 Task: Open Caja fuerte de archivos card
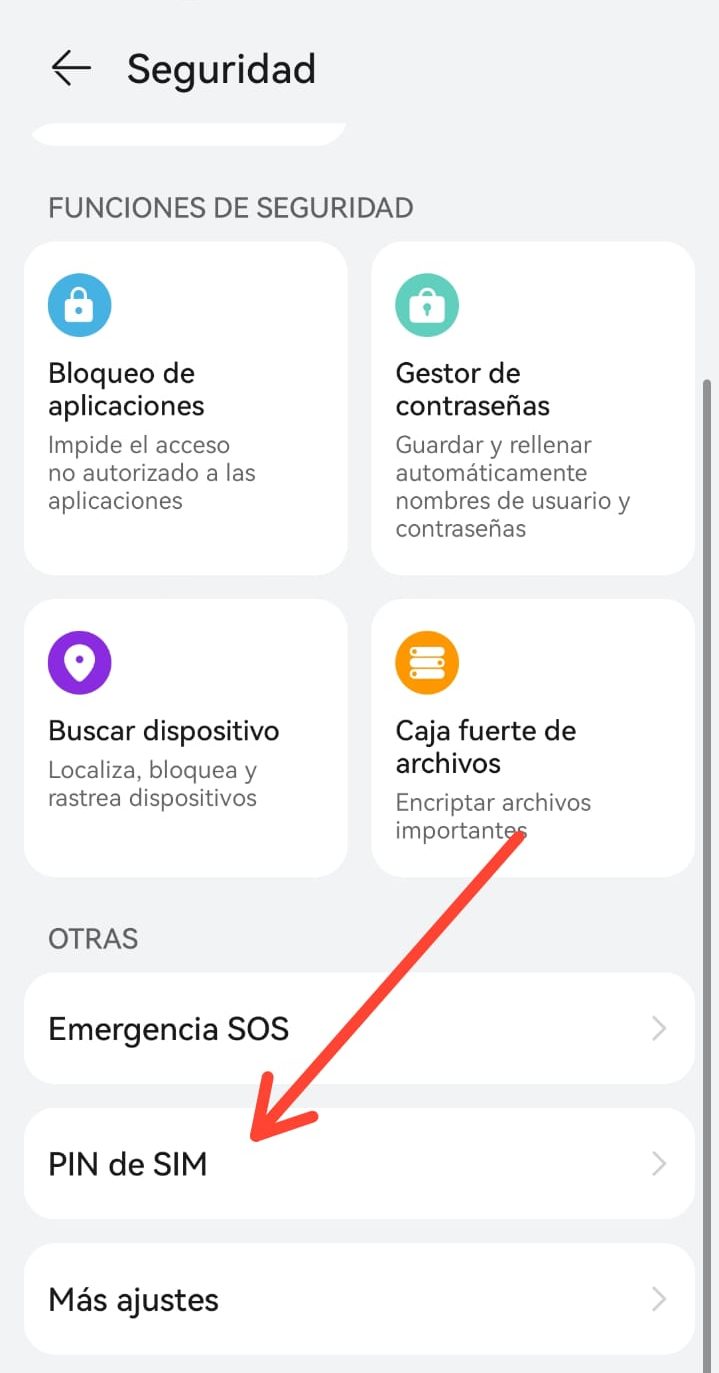(x=533, y=737)
